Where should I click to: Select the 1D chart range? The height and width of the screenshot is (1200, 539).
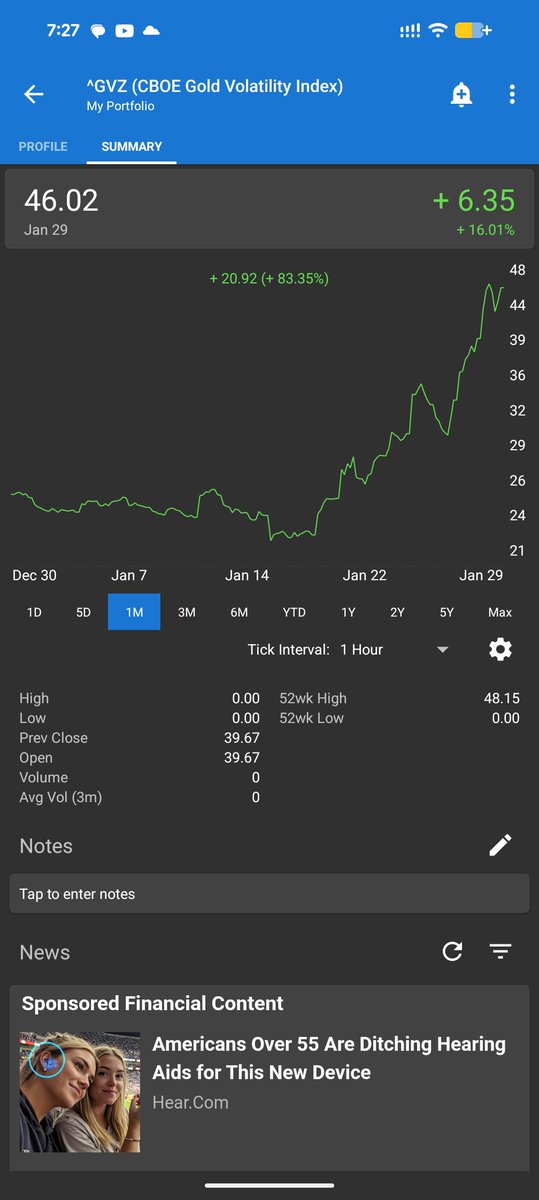pos(34,612)
